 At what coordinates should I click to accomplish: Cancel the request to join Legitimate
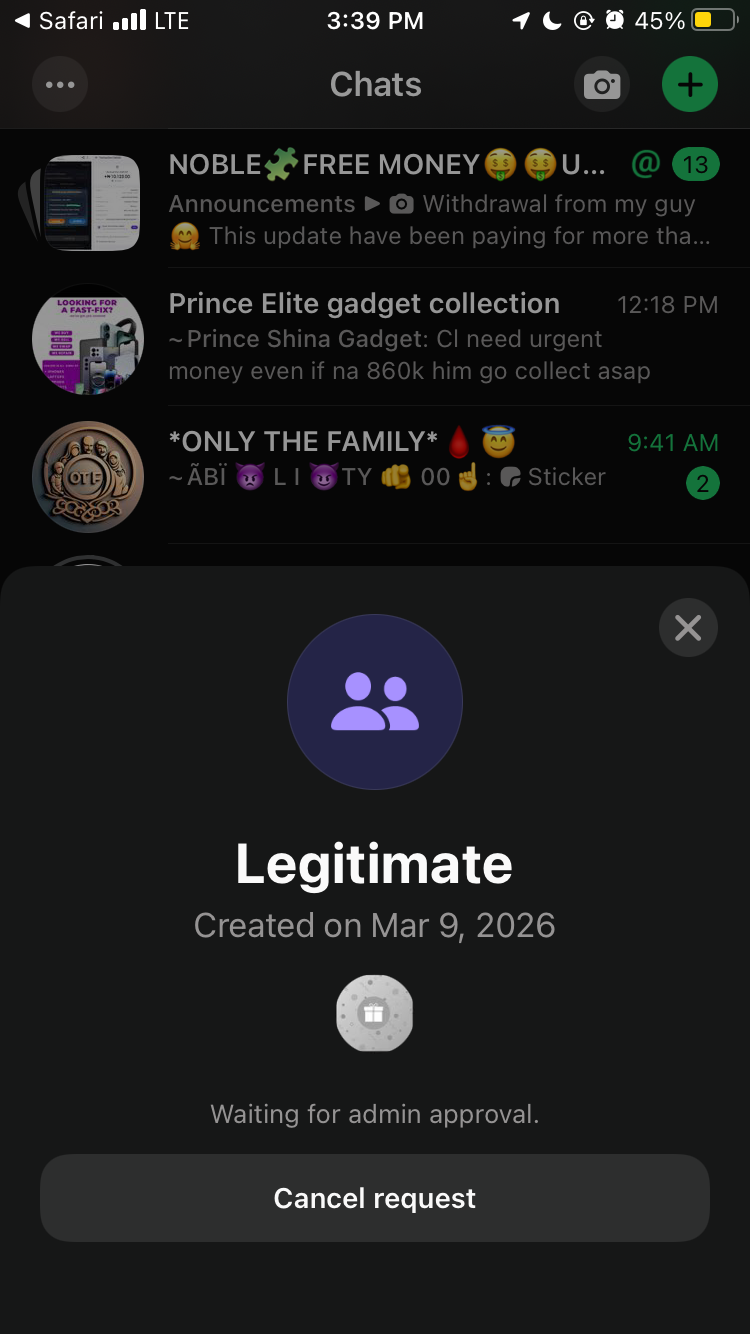(x=375, y=1198)
